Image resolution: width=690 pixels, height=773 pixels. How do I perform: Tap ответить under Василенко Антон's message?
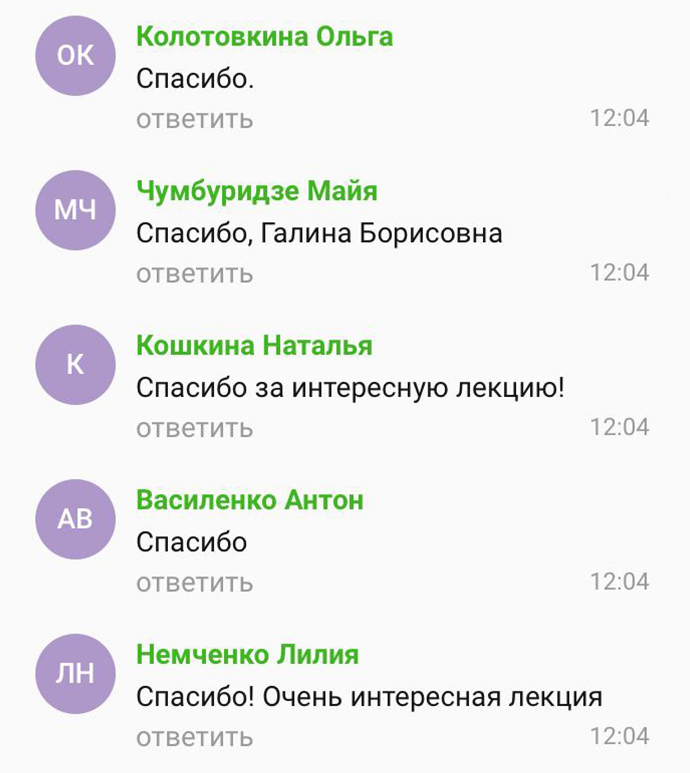[x=194, y=583]
